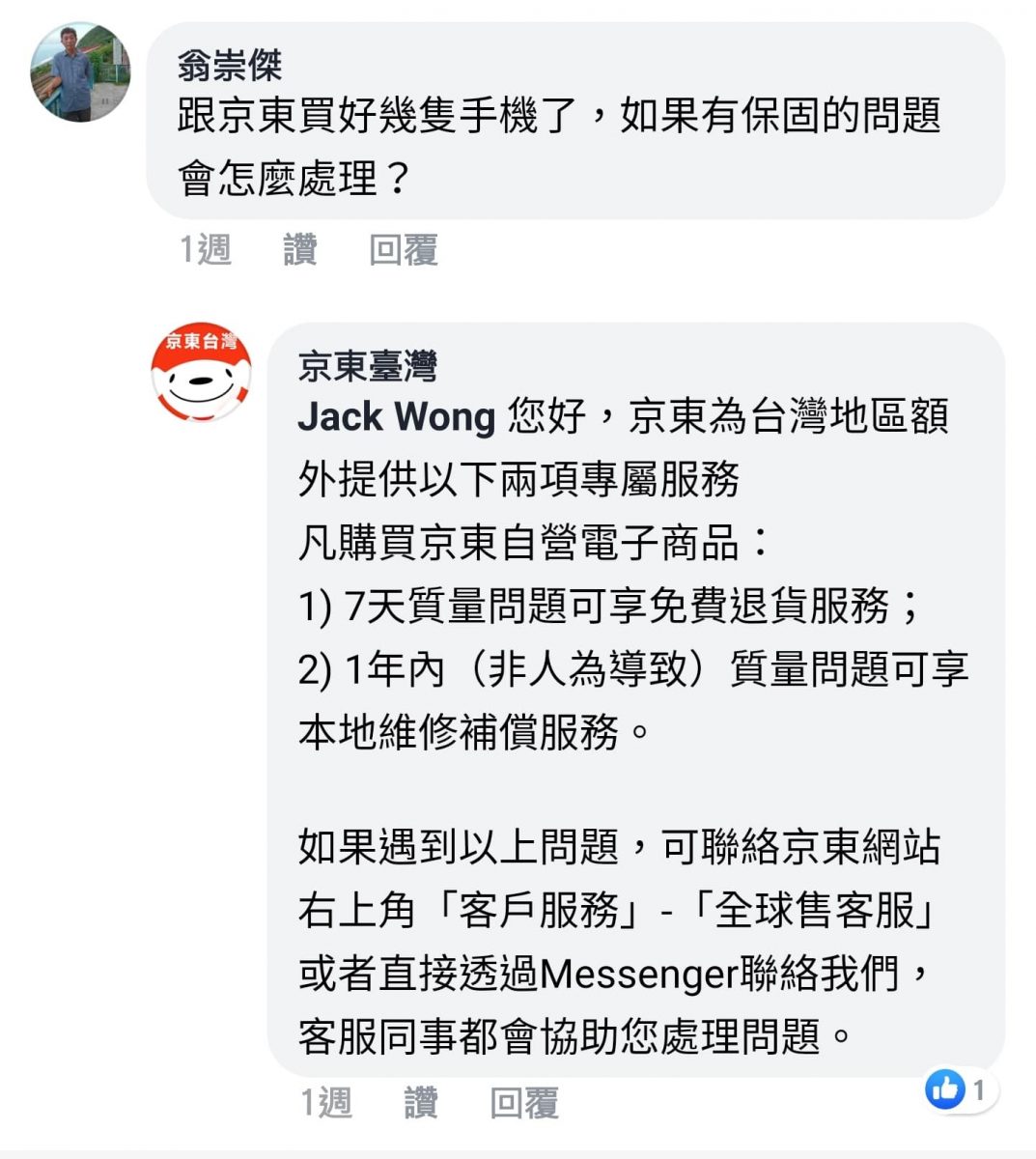The image size is (1036, 1159).
Task: Like 翁崇傑's comment
Action: pyautogui.click(x=300, y=250)
